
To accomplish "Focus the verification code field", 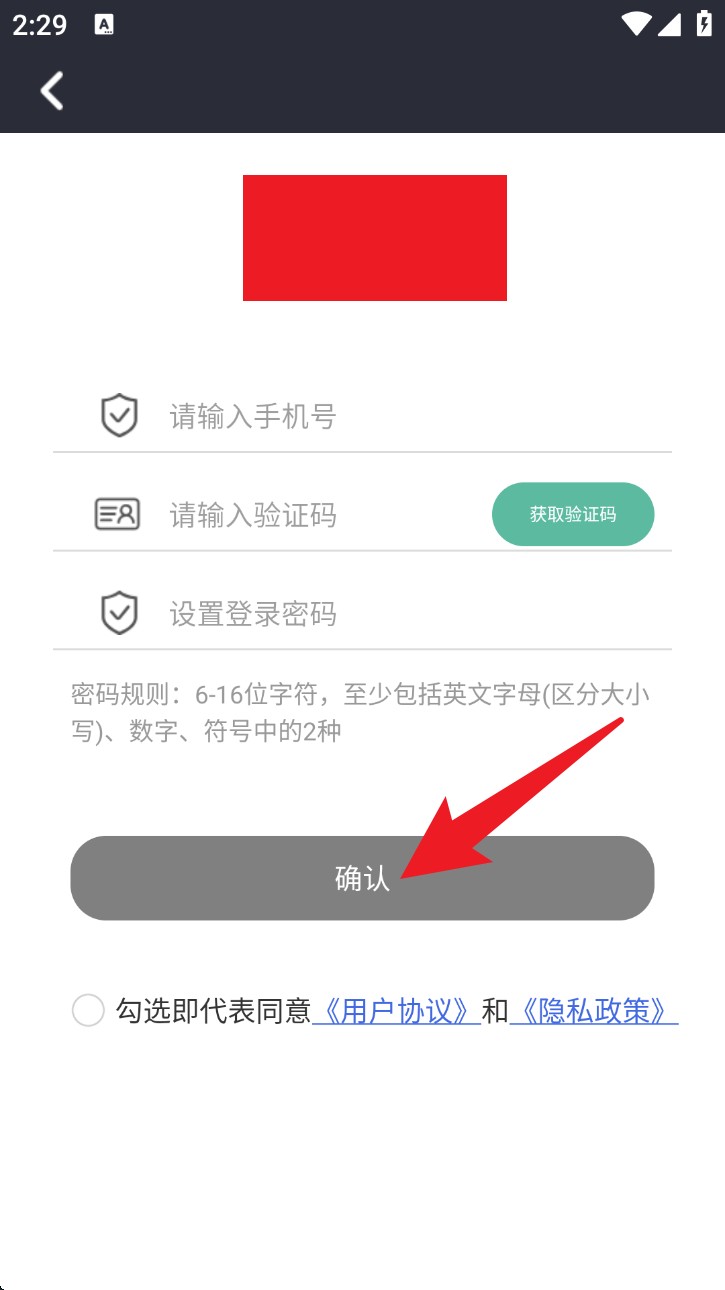I will click(x=320, y=515).
